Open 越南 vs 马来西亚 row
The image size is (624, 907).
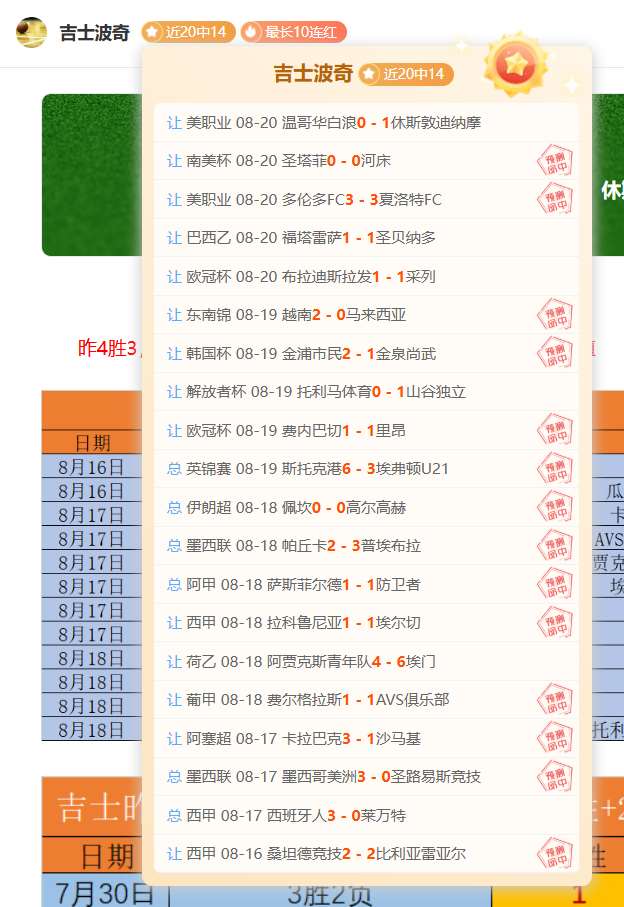pos(366,315)
